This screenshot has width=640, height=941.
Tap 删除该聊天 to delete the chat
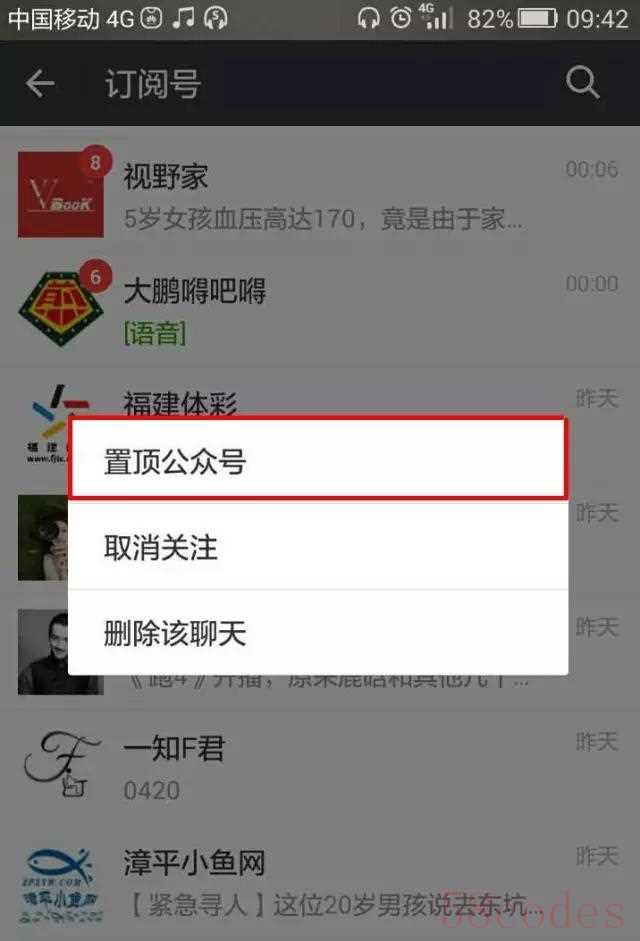pyautogui.click(x=318, y=632)
